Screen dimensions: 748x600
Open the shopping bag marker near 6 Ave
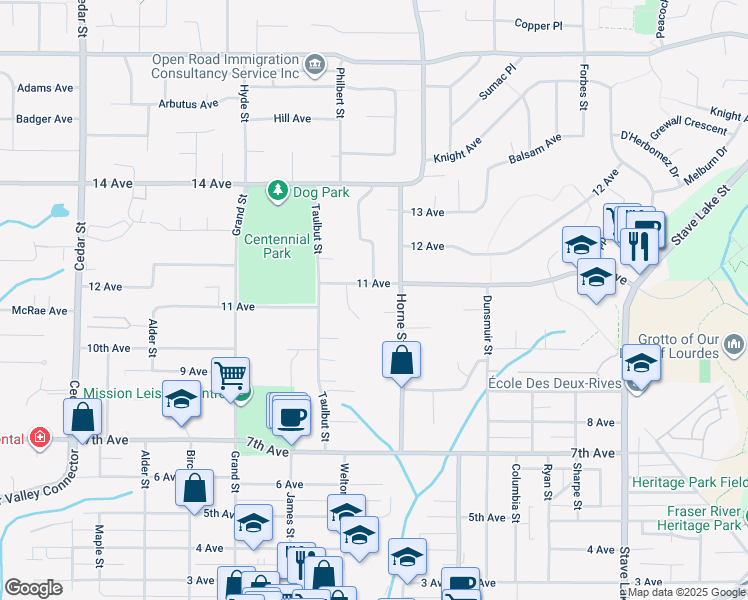(x=195, y=488)
